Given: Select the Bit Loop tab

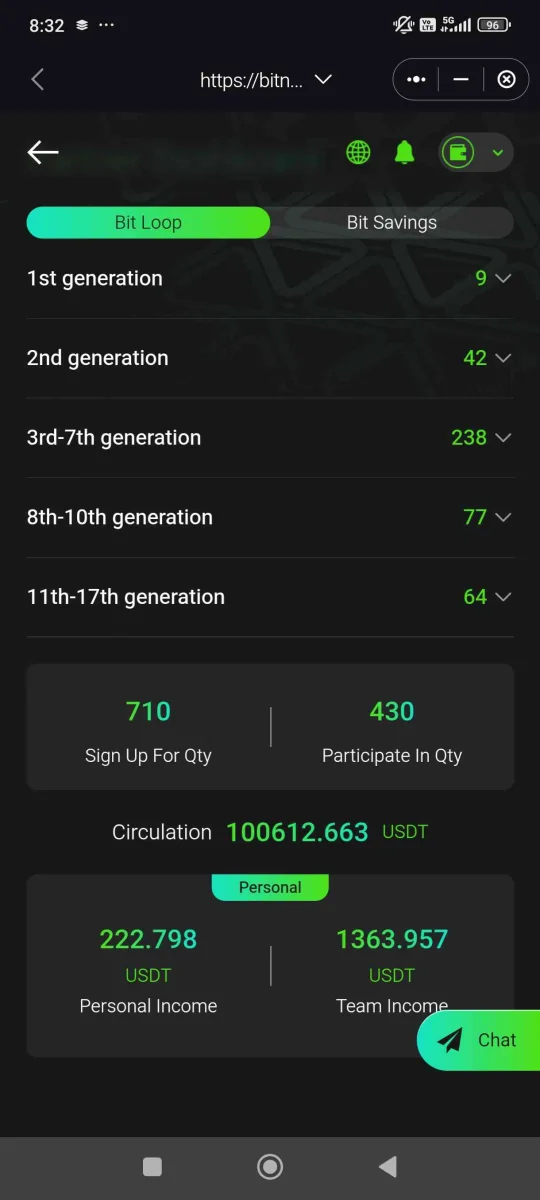Looking at the screenshot, I should pos(148,222).
